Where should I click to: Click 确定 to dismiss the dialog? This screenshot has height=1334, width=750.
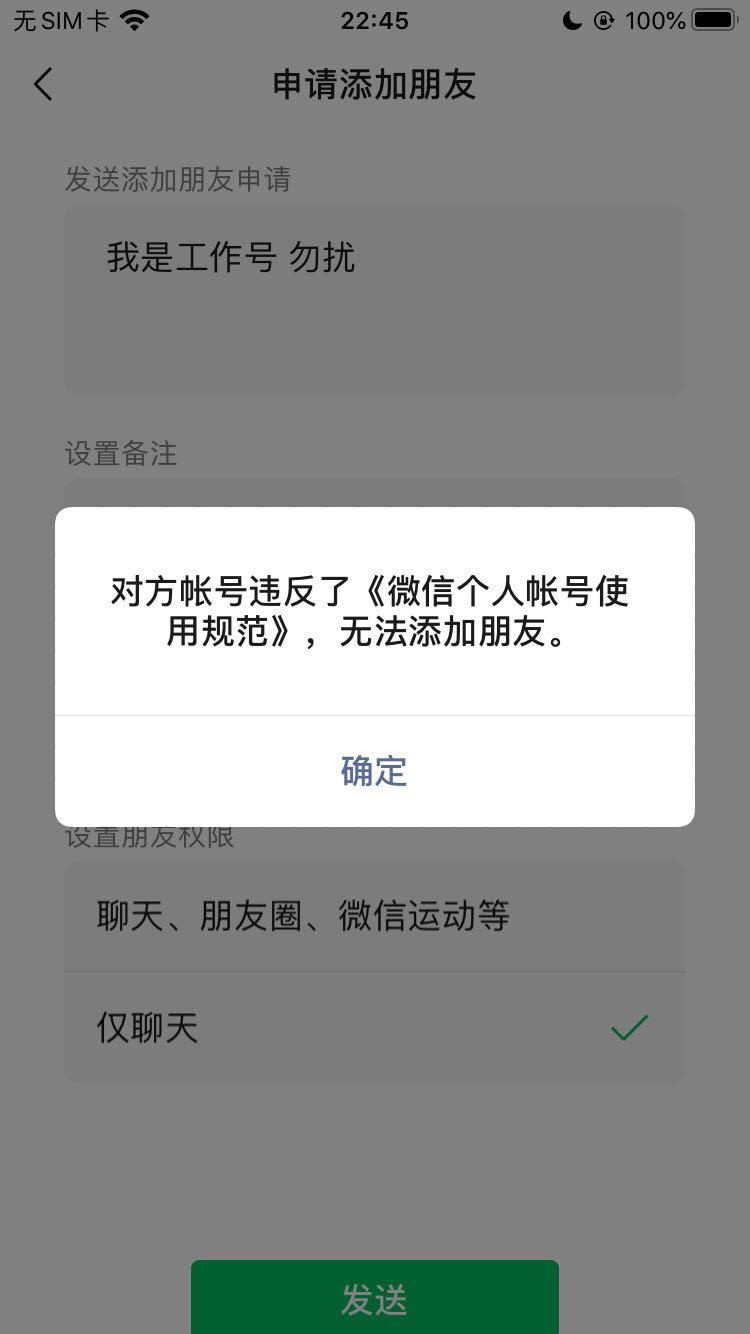pyautogui.click(x=375, y=771)
